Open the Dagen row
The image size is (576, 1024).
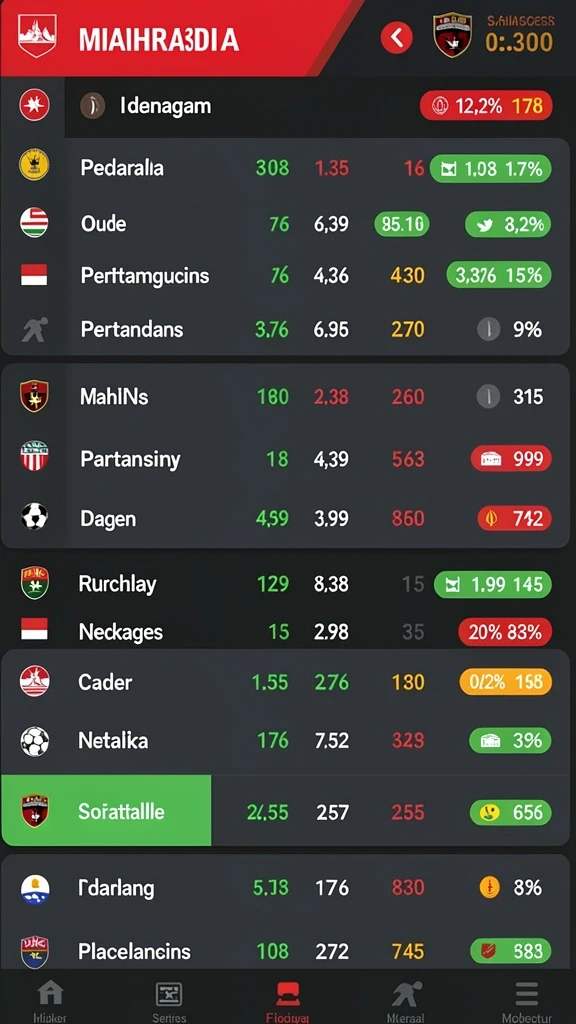point(285,519)
